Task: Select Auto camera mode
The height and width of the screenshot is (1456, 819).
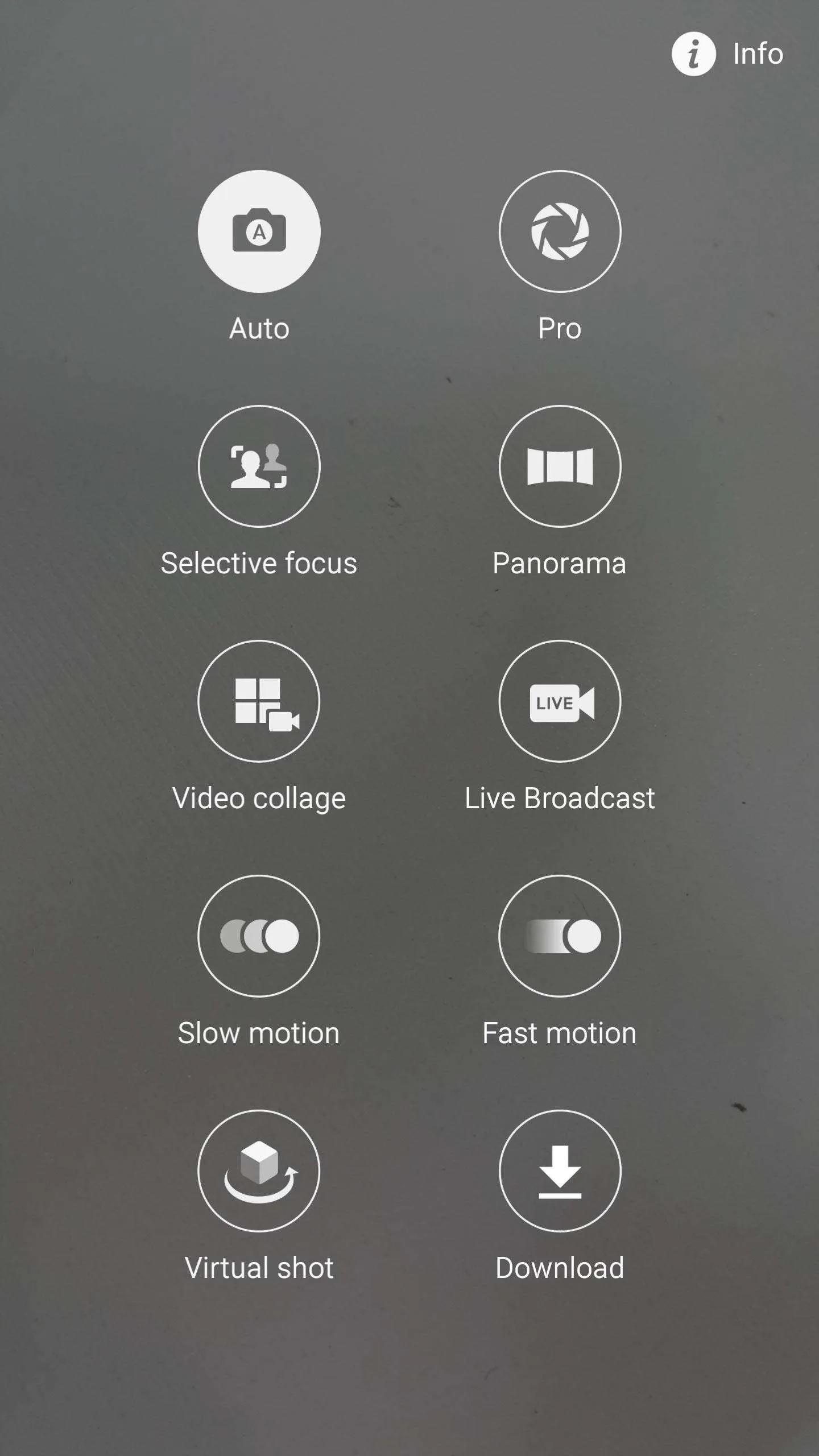Action: (x=259, y=231)
